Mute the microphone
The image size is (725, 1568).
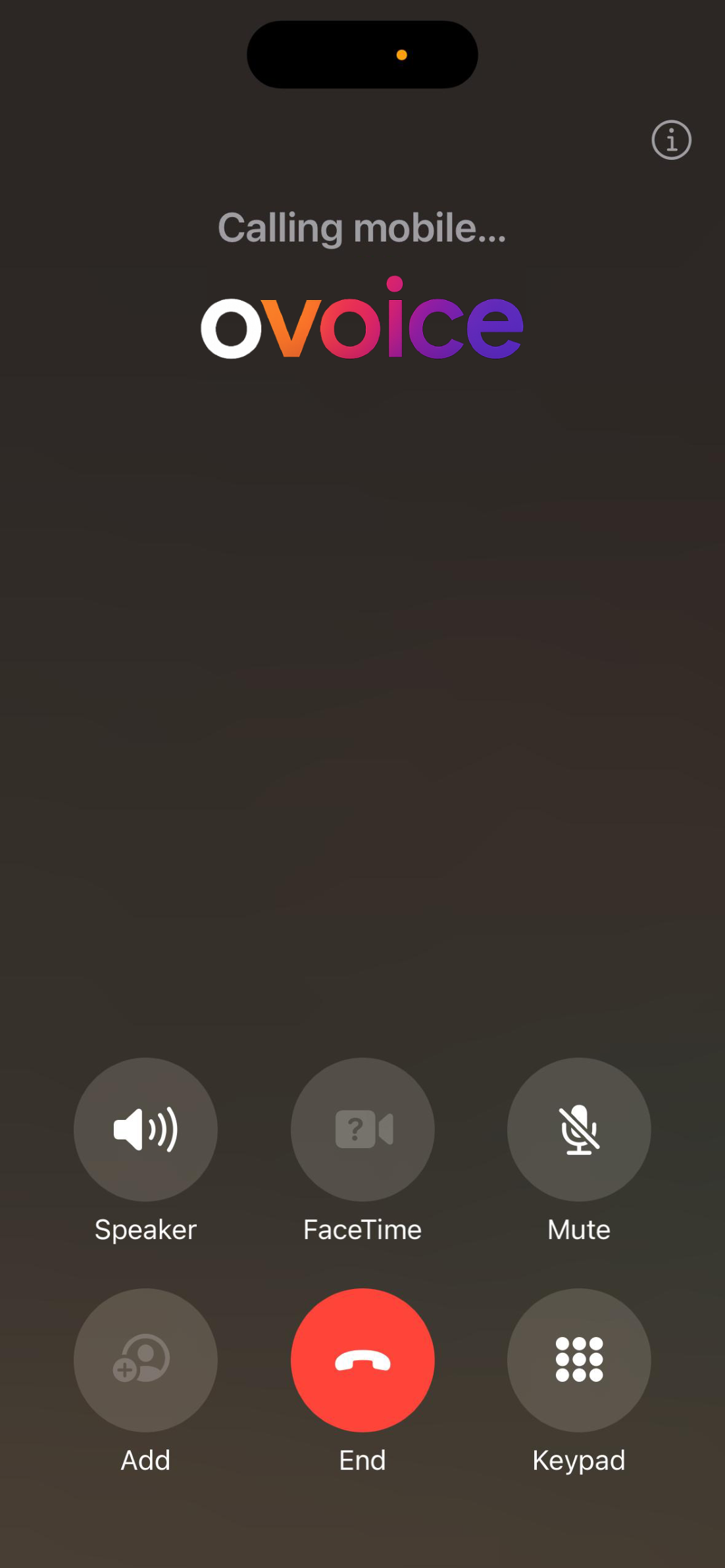(579, 1129)
